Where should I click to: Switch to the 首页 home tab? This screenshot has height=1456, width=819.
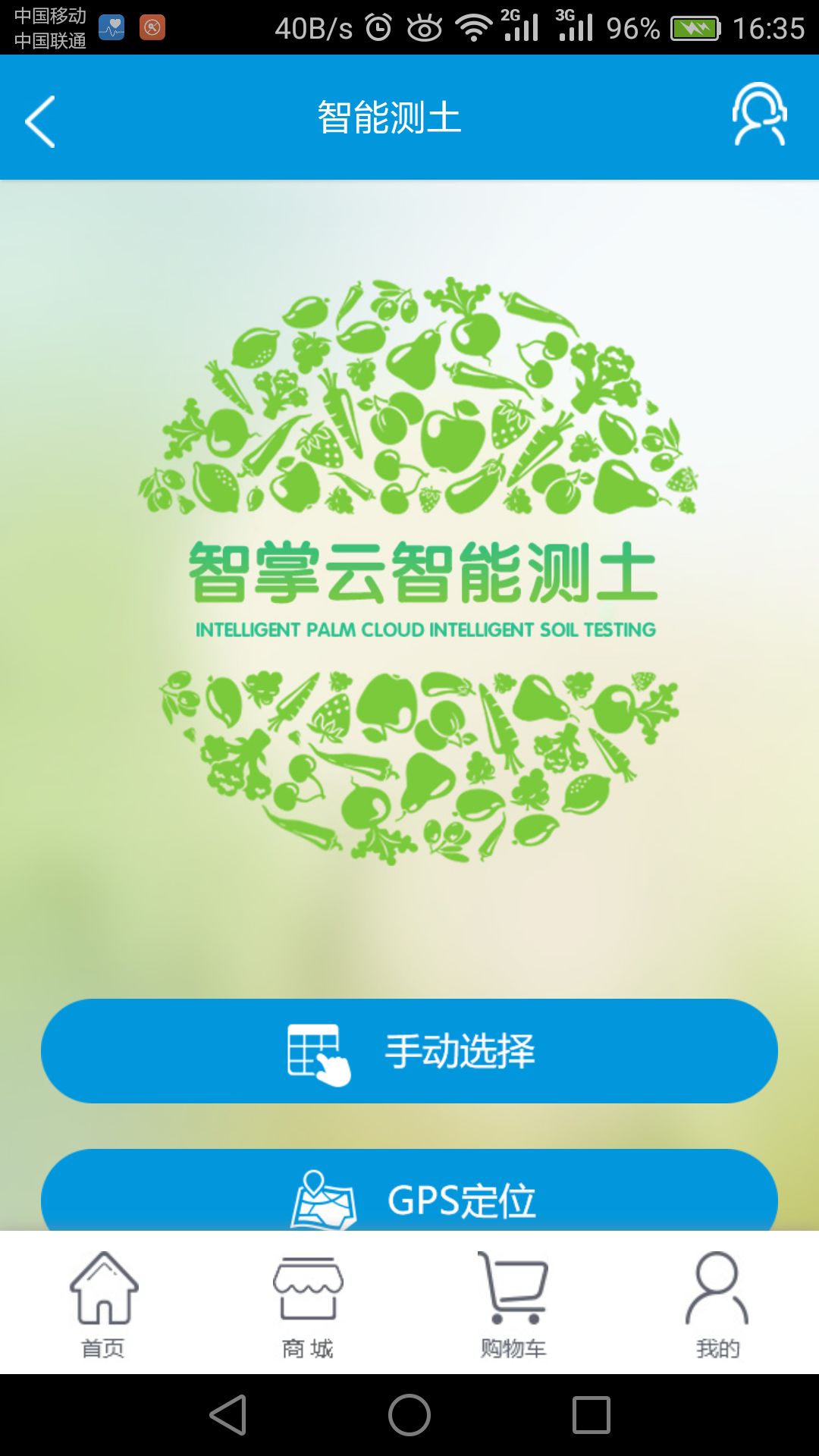click(x=103, y=1304)
